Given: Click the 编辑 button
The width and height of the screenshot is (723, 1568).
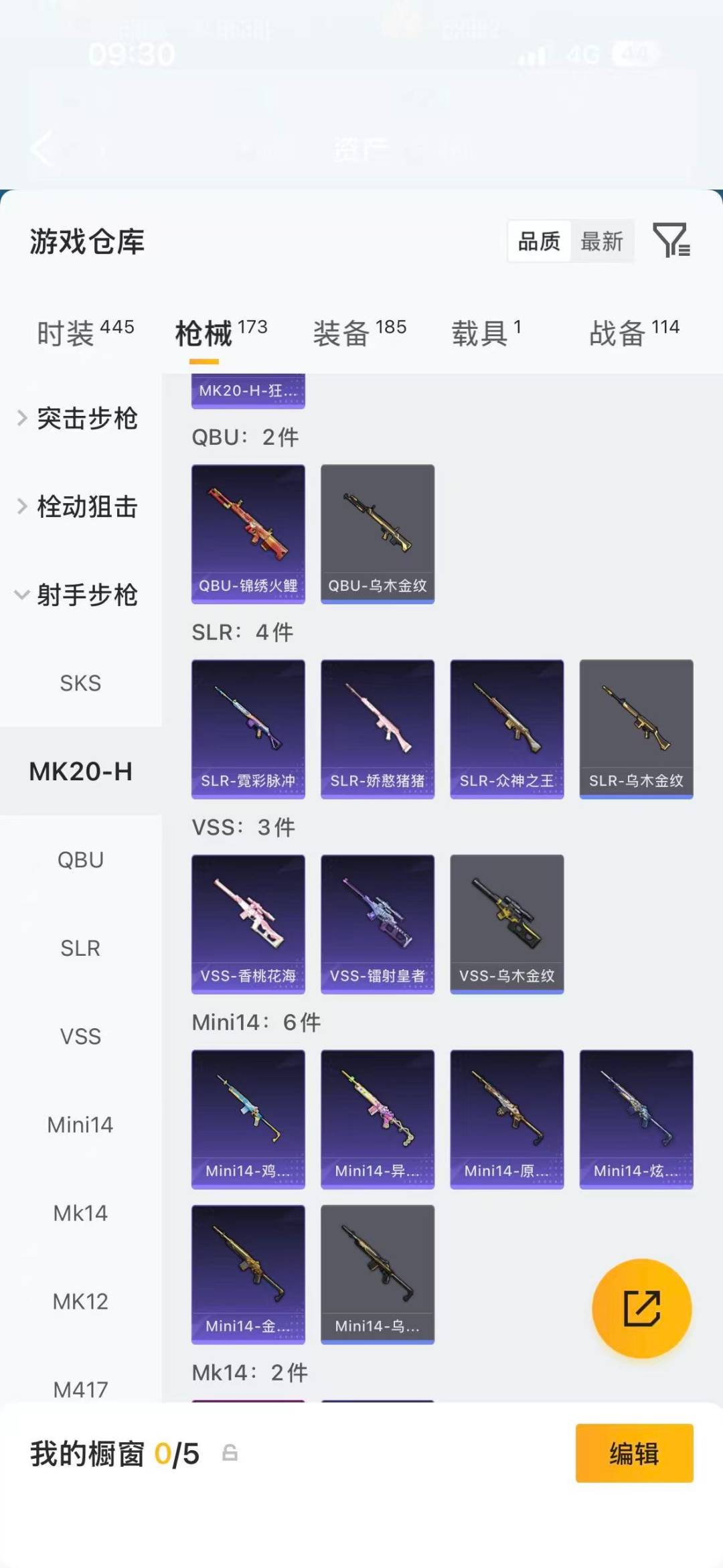Looking at the screenshot, I should [x=634, y=1452].
